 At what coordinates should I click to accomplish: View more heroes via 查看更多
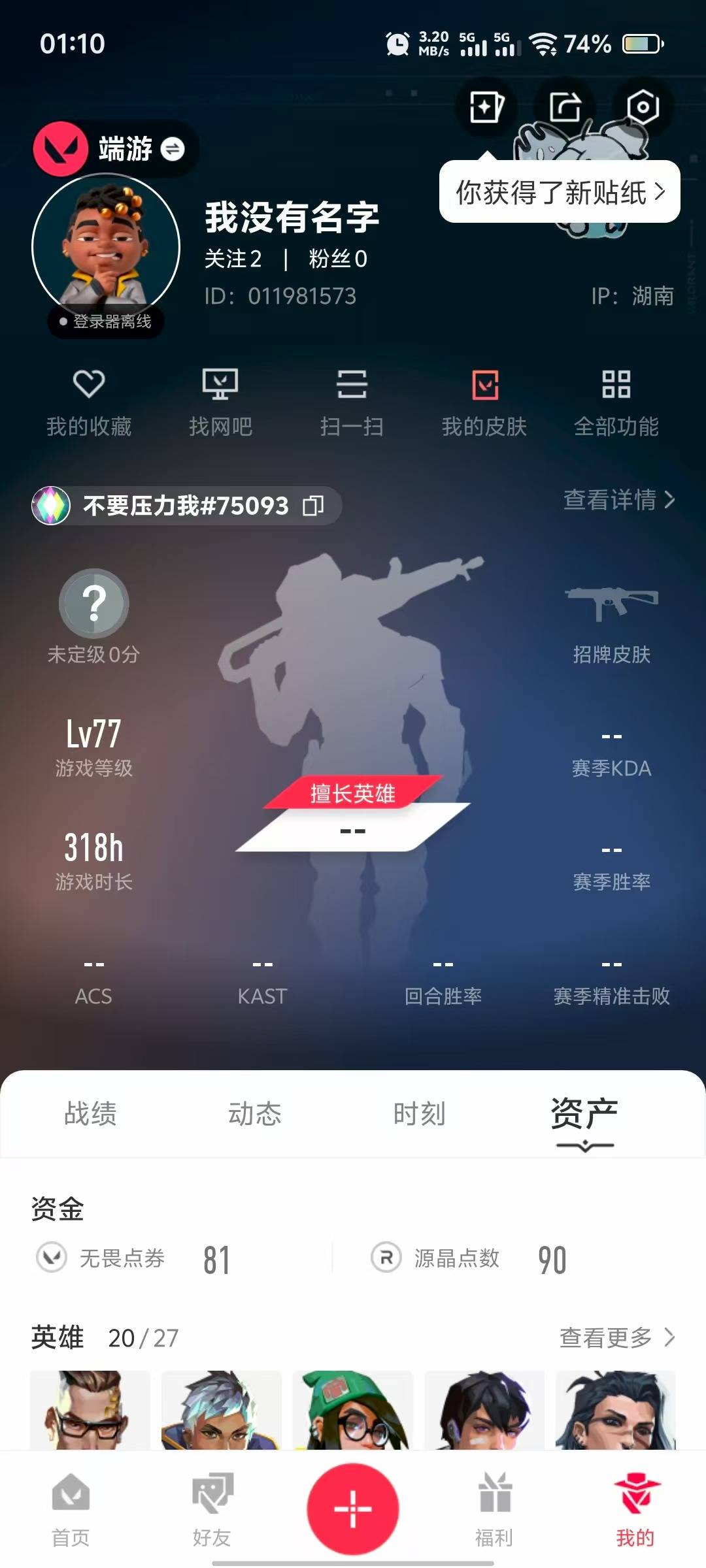tap(616, 1337)
